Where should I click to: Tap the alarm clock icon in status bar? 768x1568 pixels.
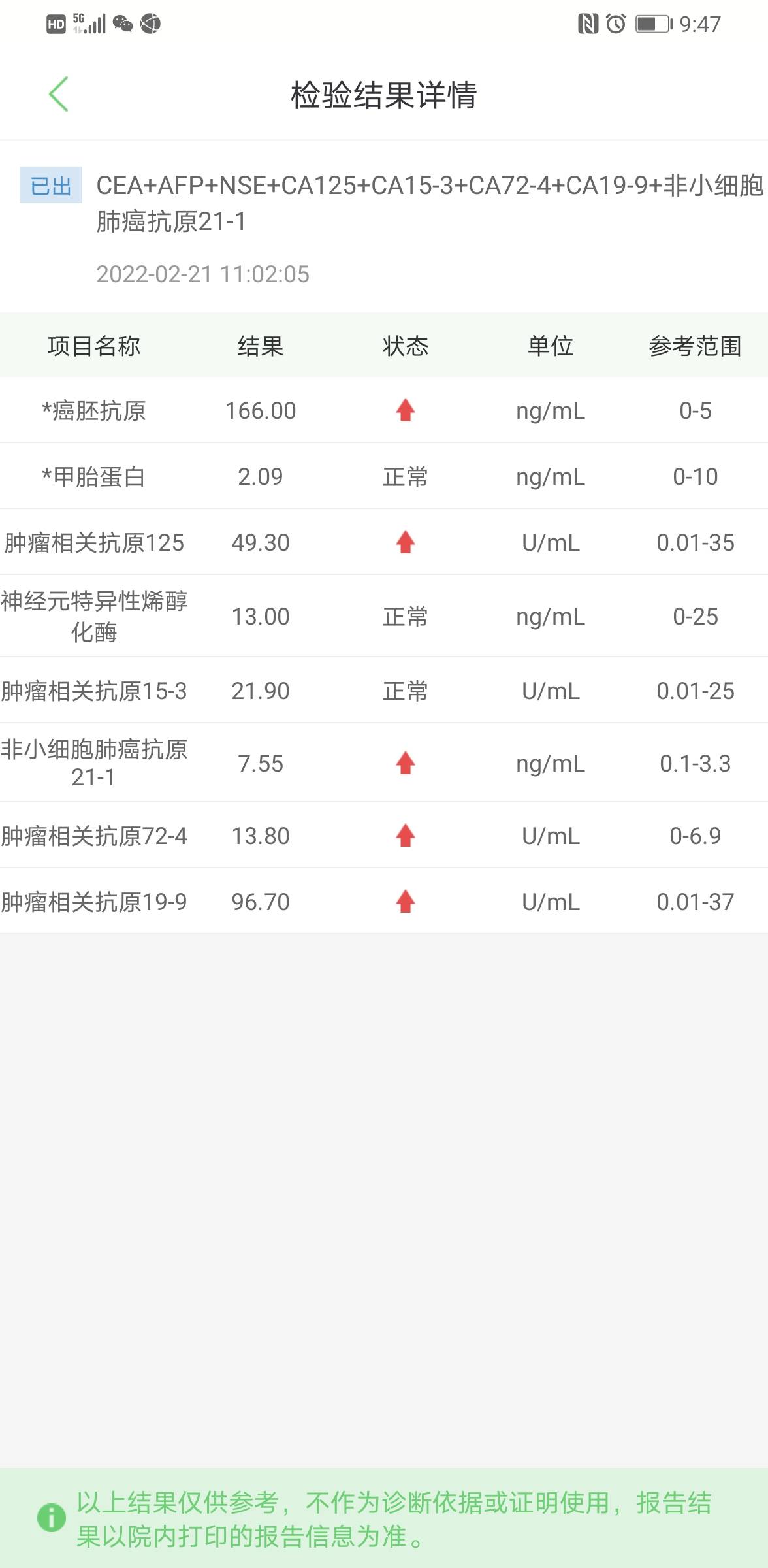[615, 24]
